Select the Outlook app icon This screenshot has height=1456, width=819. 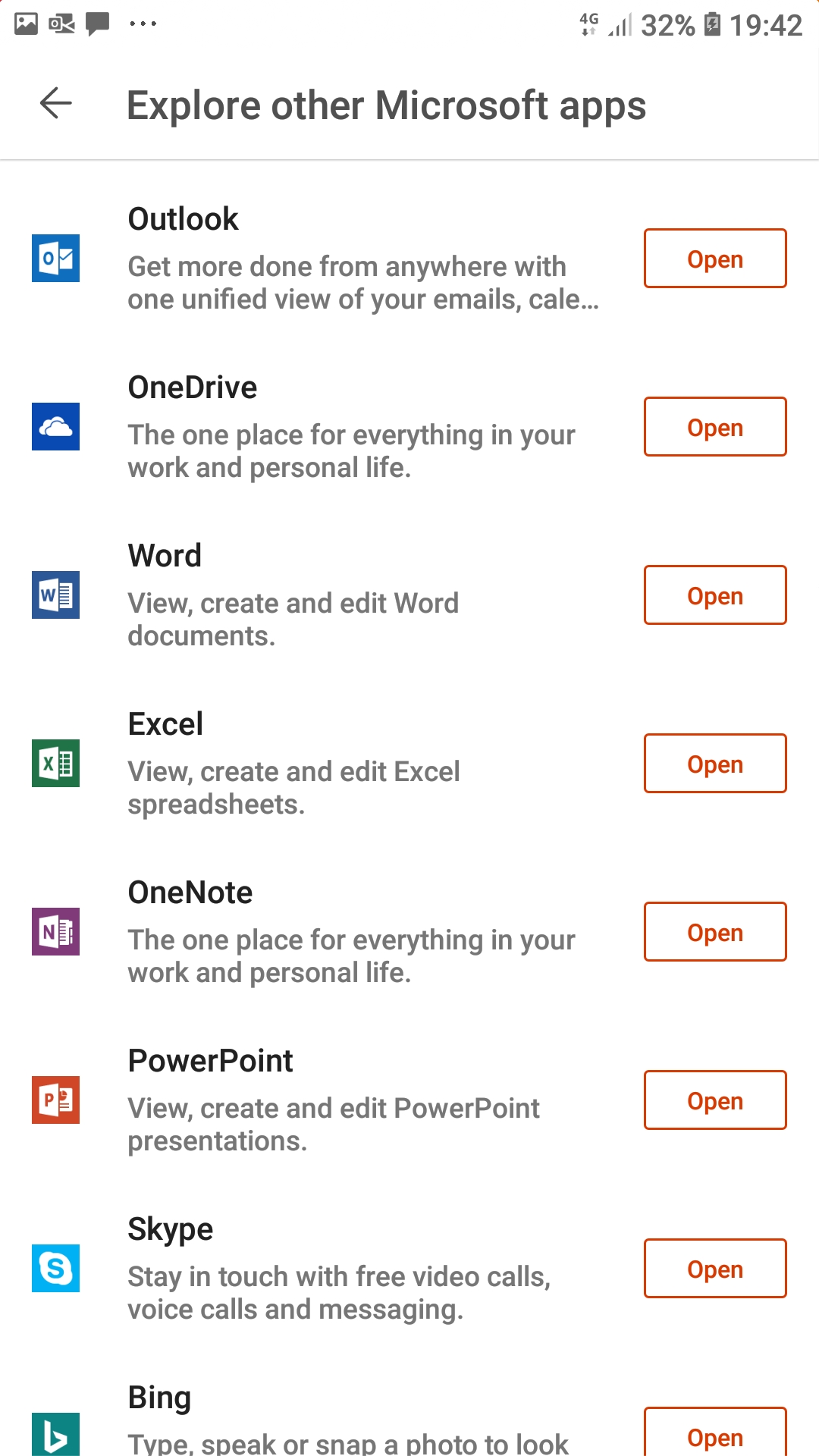point(55,258)
